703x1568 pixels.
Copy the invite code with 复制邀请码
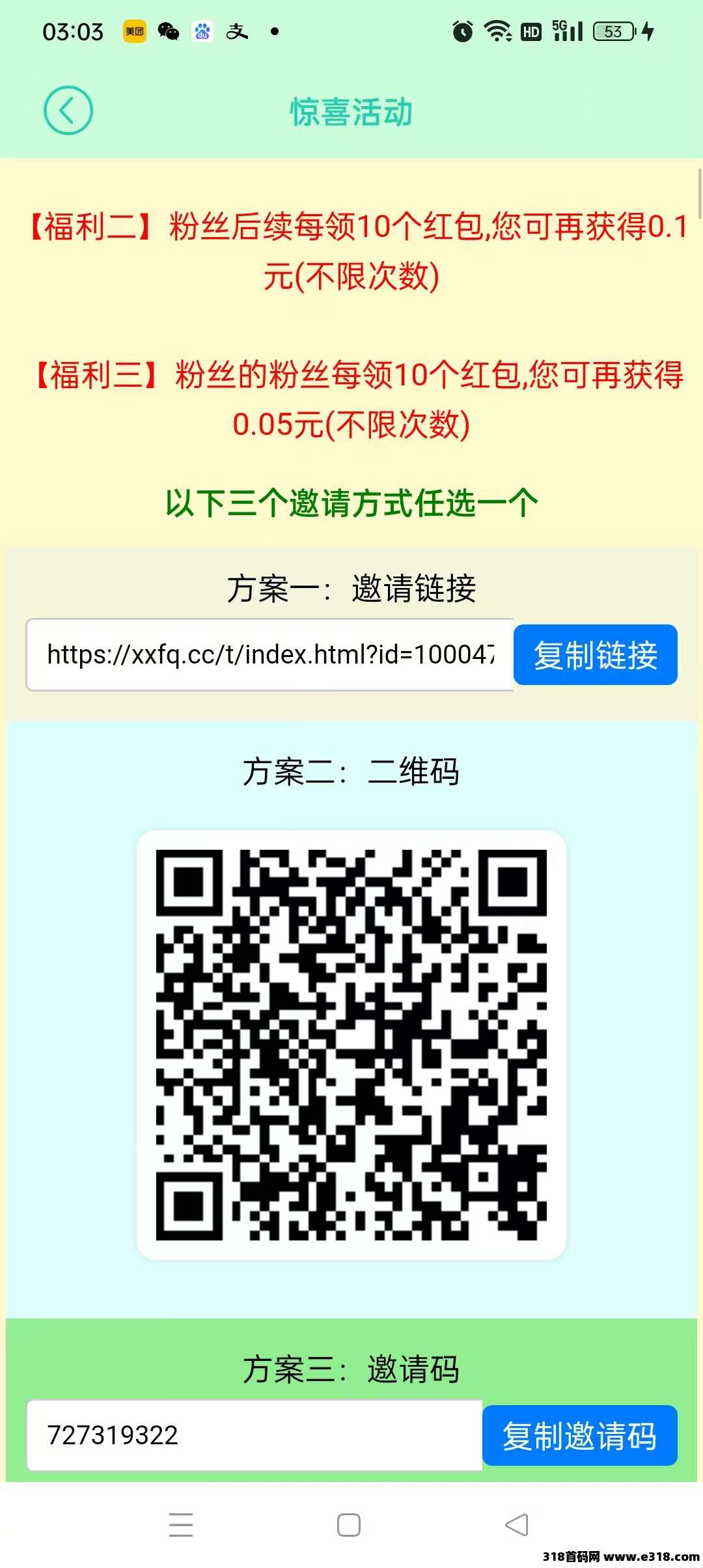(x=579, y=1436)
